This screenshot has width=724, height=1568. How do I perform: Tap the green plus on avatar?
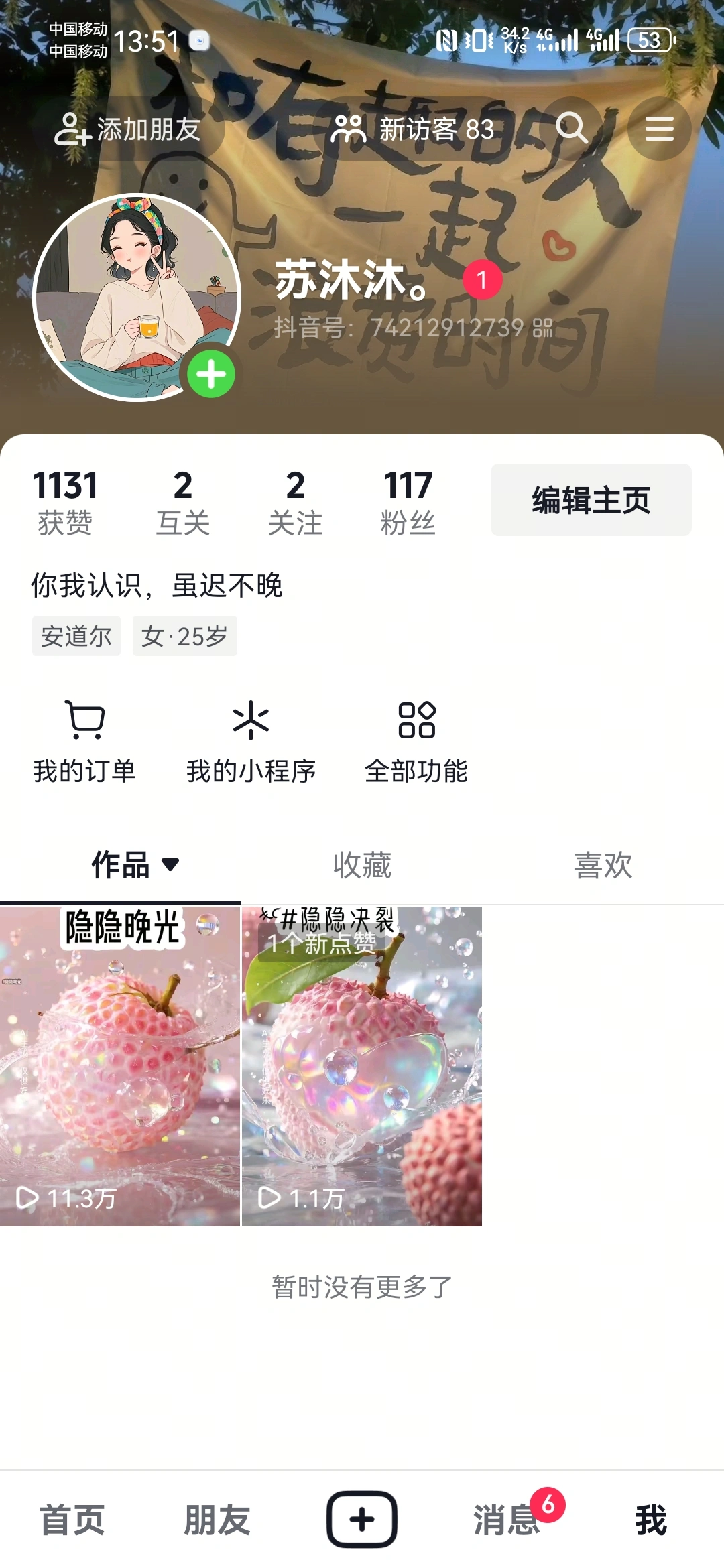click(211, 374)
